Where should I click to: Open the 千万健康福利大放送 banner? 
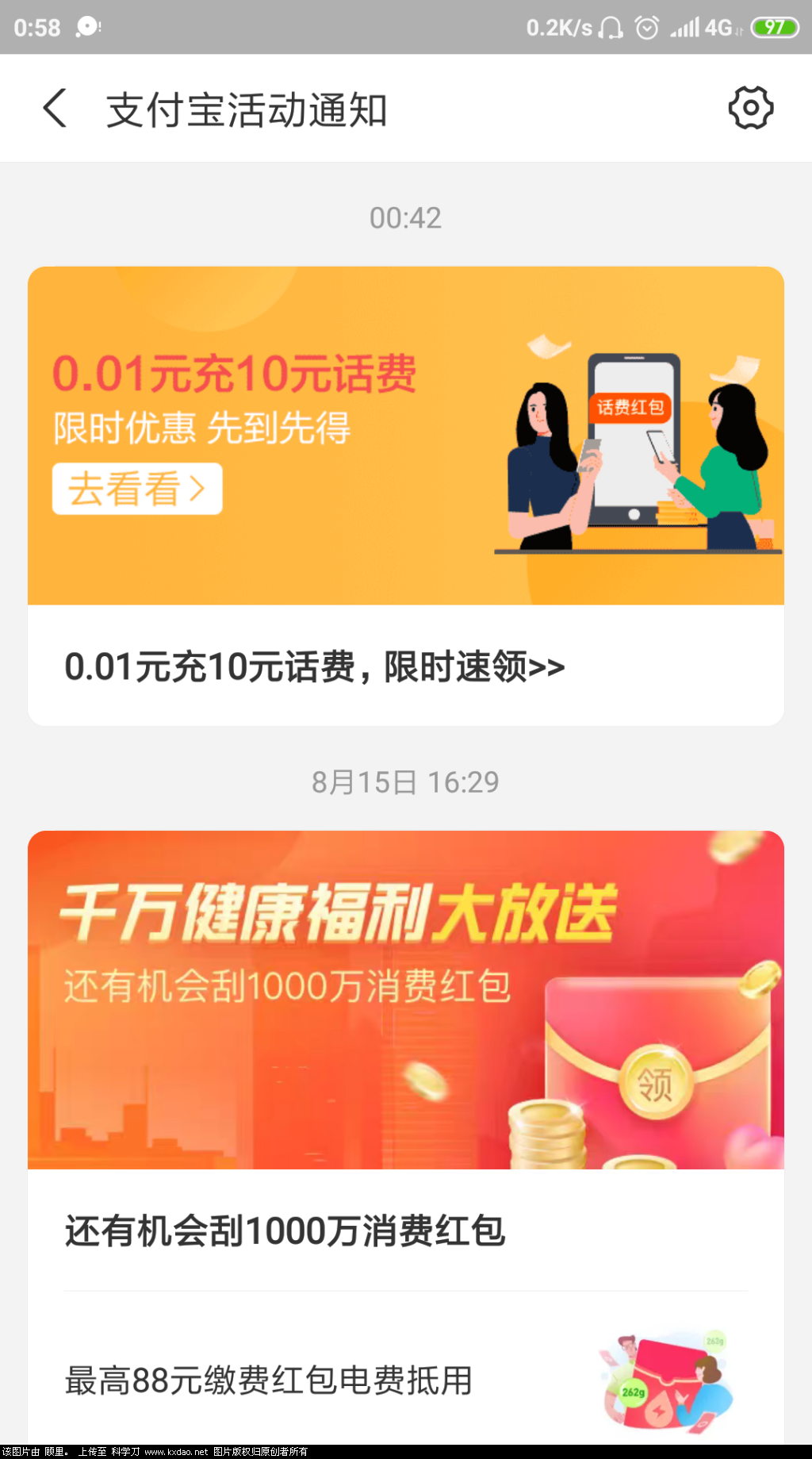click(x=405, y=999)
